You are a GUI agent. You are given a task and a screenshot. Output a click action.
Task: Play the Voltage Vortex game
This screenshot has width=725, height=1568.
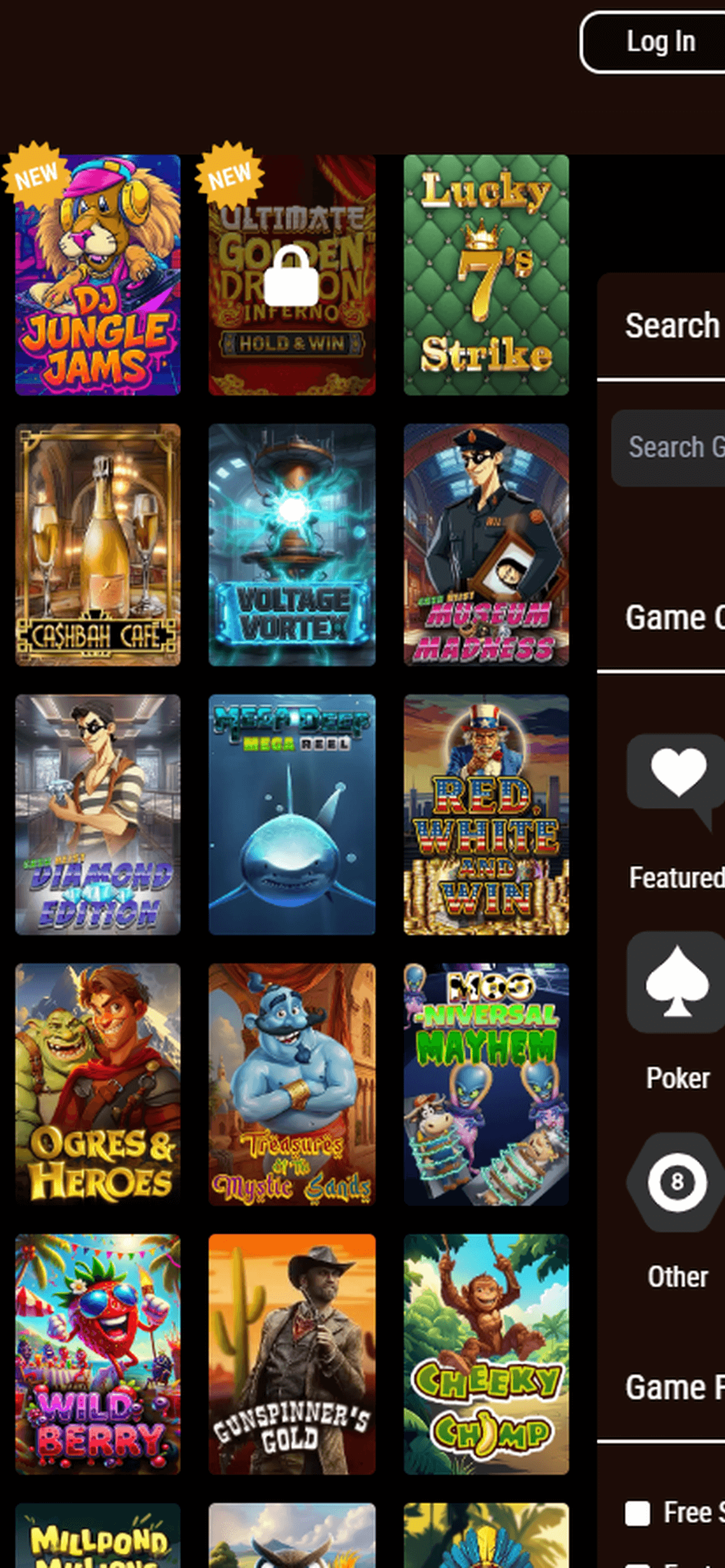[x=292, y=544]
